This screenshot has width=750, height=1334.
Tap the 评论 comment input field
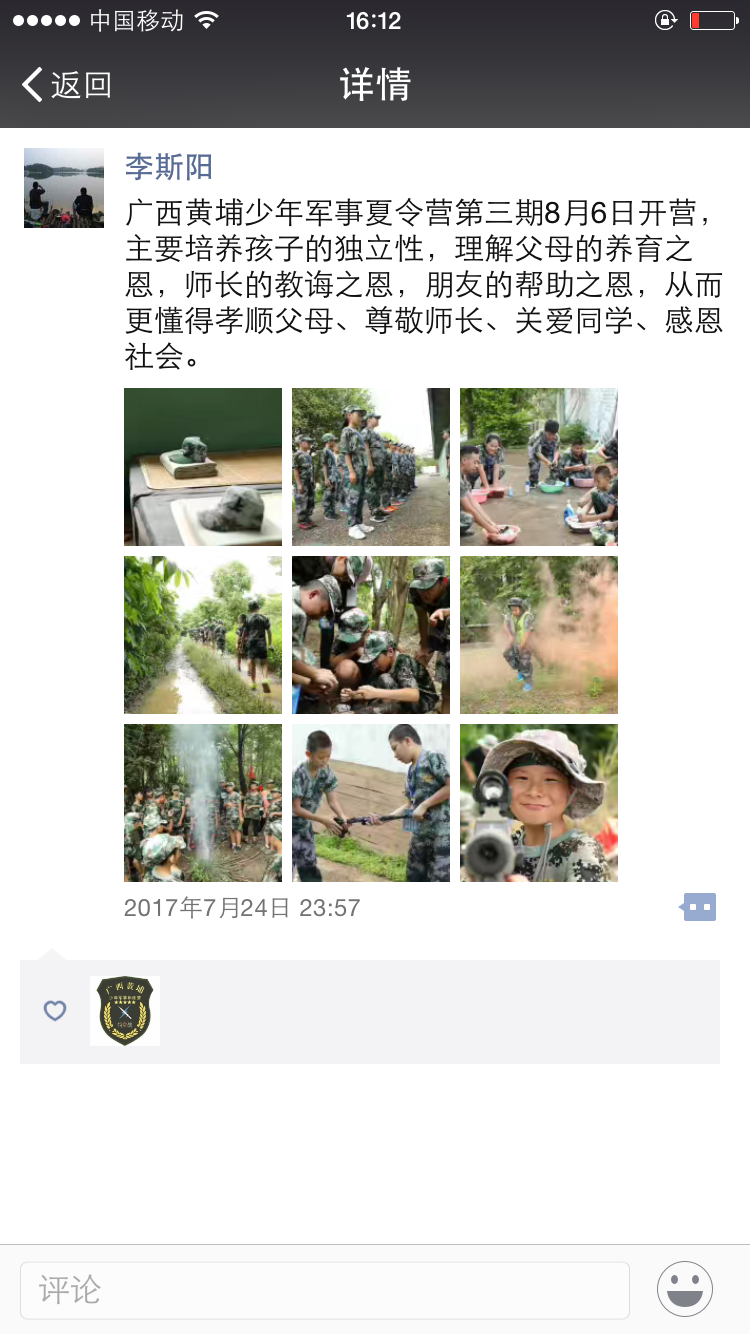click(324, 1290)
